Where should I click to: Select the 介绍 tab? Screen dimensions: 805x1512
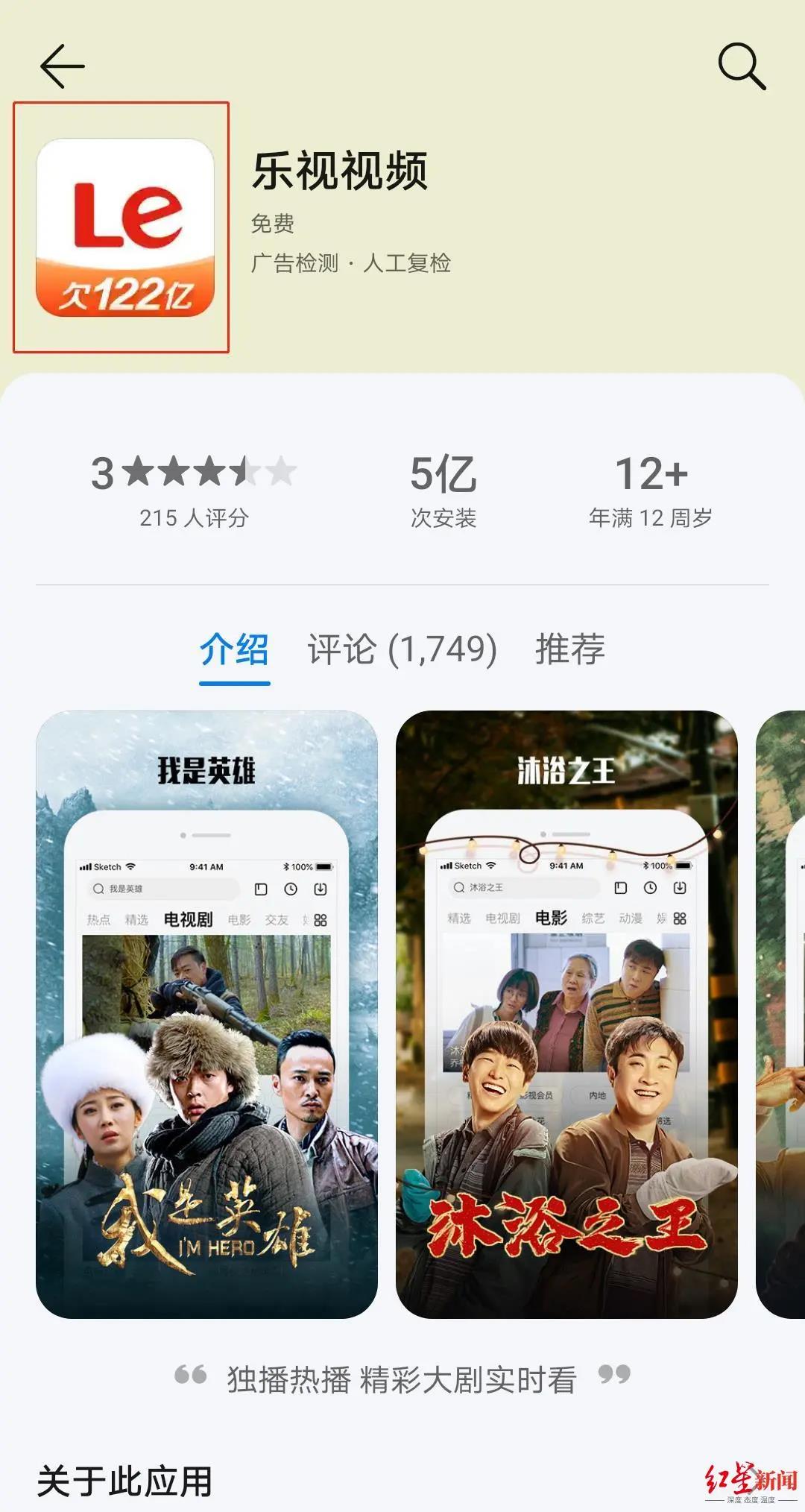(234, 649)
